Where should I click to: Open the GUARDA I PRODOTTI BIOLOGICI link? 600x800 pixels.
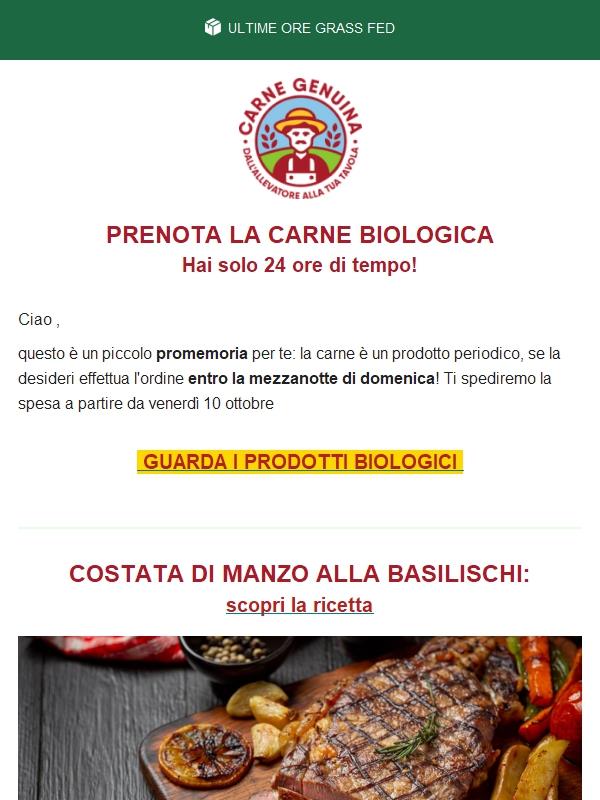pyautogui.click(x=300, y=462)
